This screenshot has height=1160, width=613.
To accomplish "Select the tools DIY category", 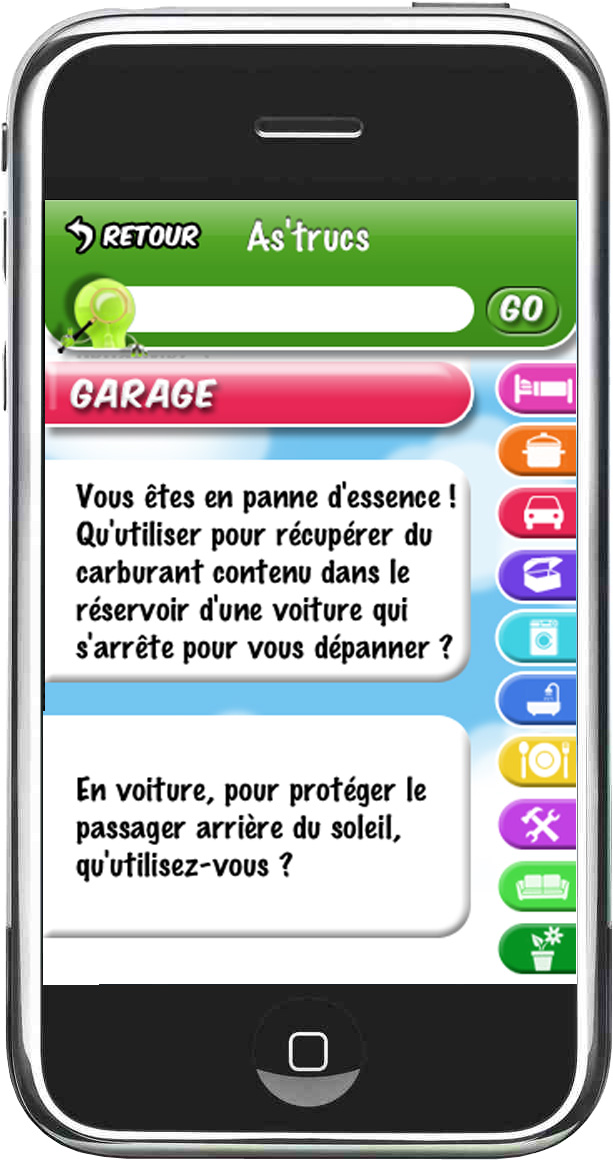I will pos(537,823).
